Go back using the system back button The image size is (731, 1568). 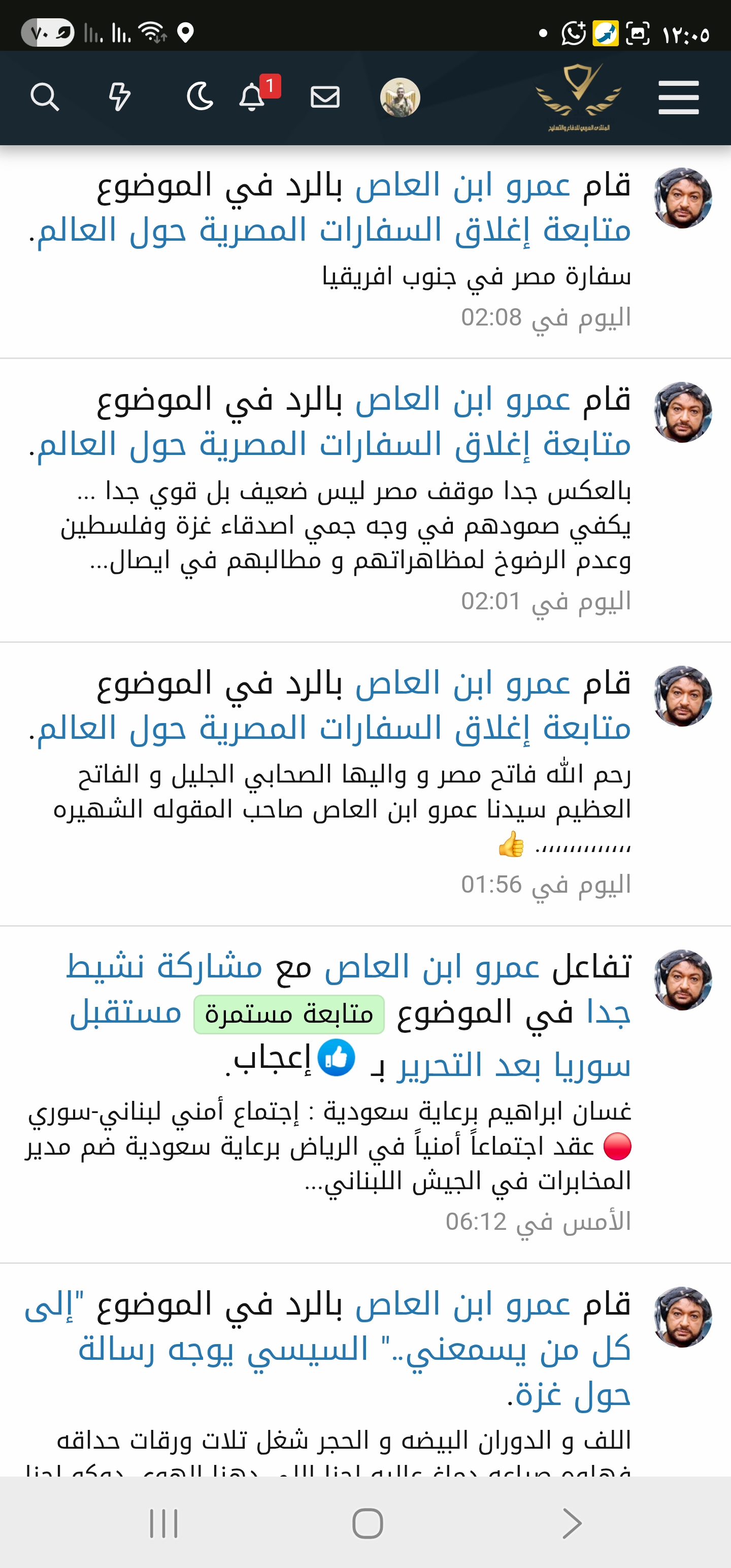(572, 1523)
